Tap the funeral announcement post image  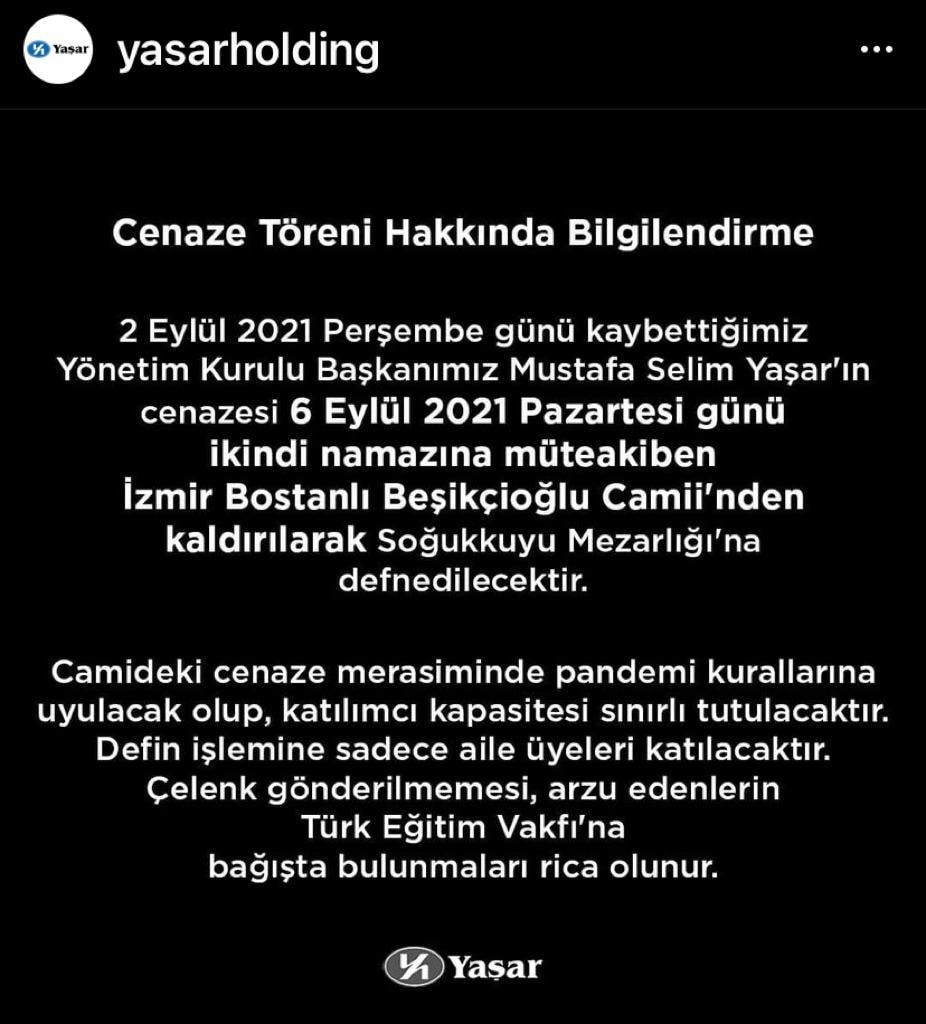coord(463,560)
